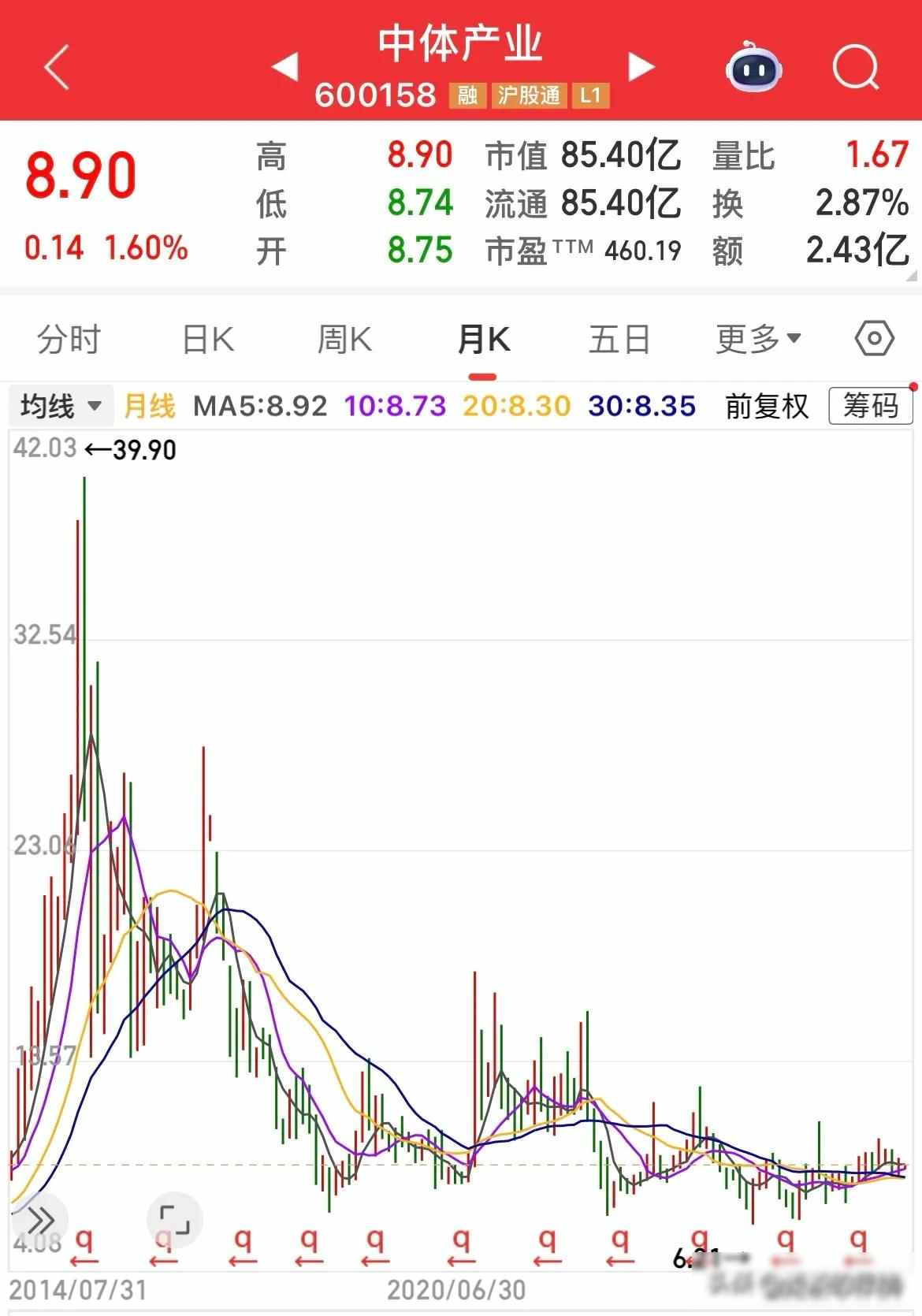Viewport: 922px width, 1316px height.
Task: Open the 均线 indicator dropdown
Action: [x=61, y=407]
